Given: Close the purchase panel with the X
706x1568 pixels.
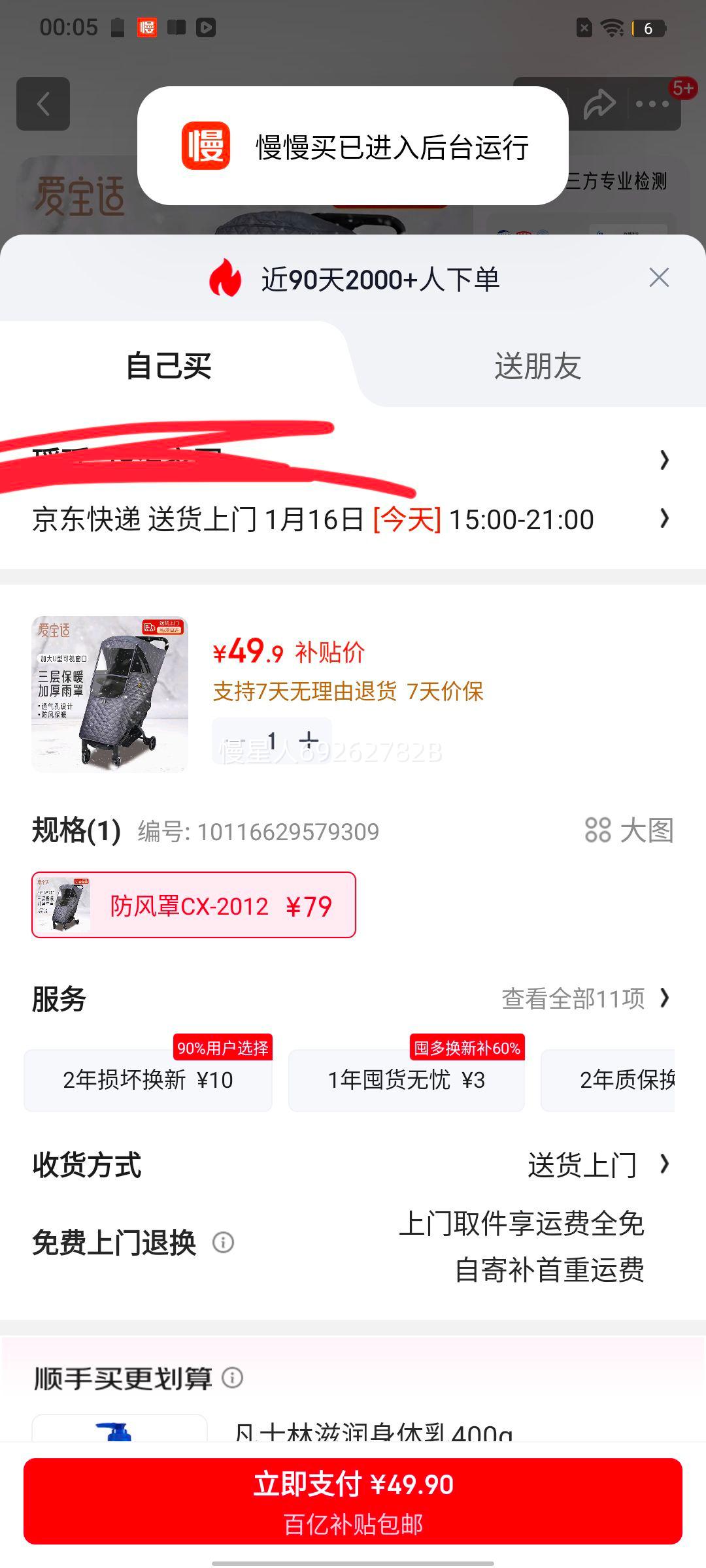Looking at the screenshot, I should (659, 277).
